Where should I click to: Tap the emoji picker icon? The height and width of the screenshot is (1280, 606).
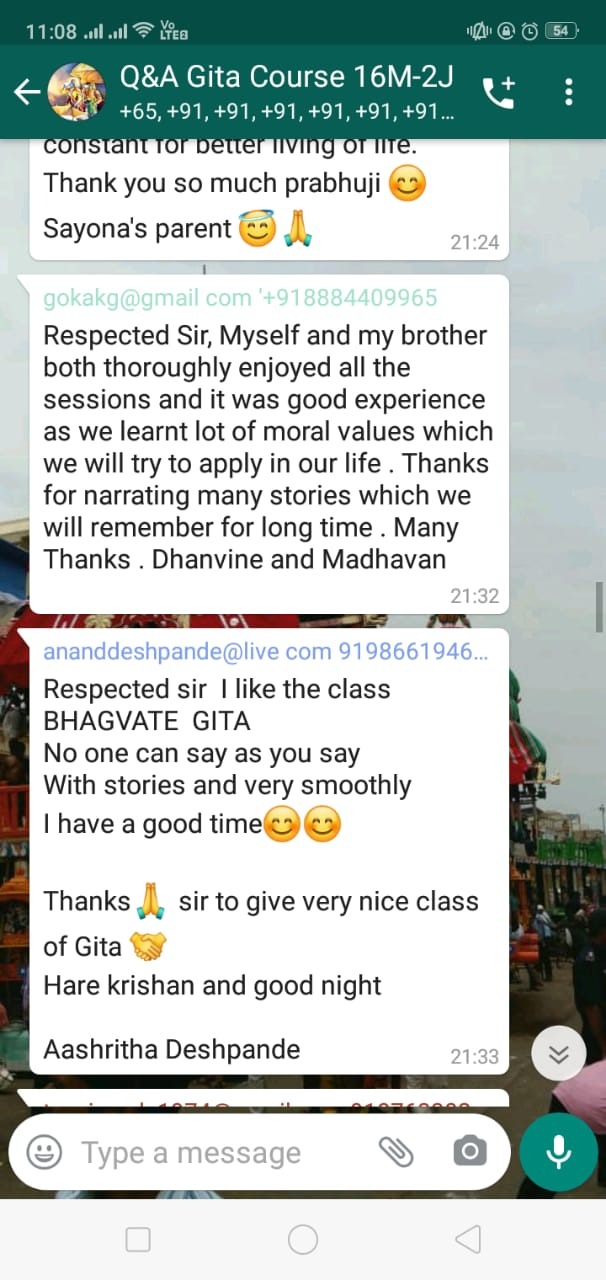44,1153
